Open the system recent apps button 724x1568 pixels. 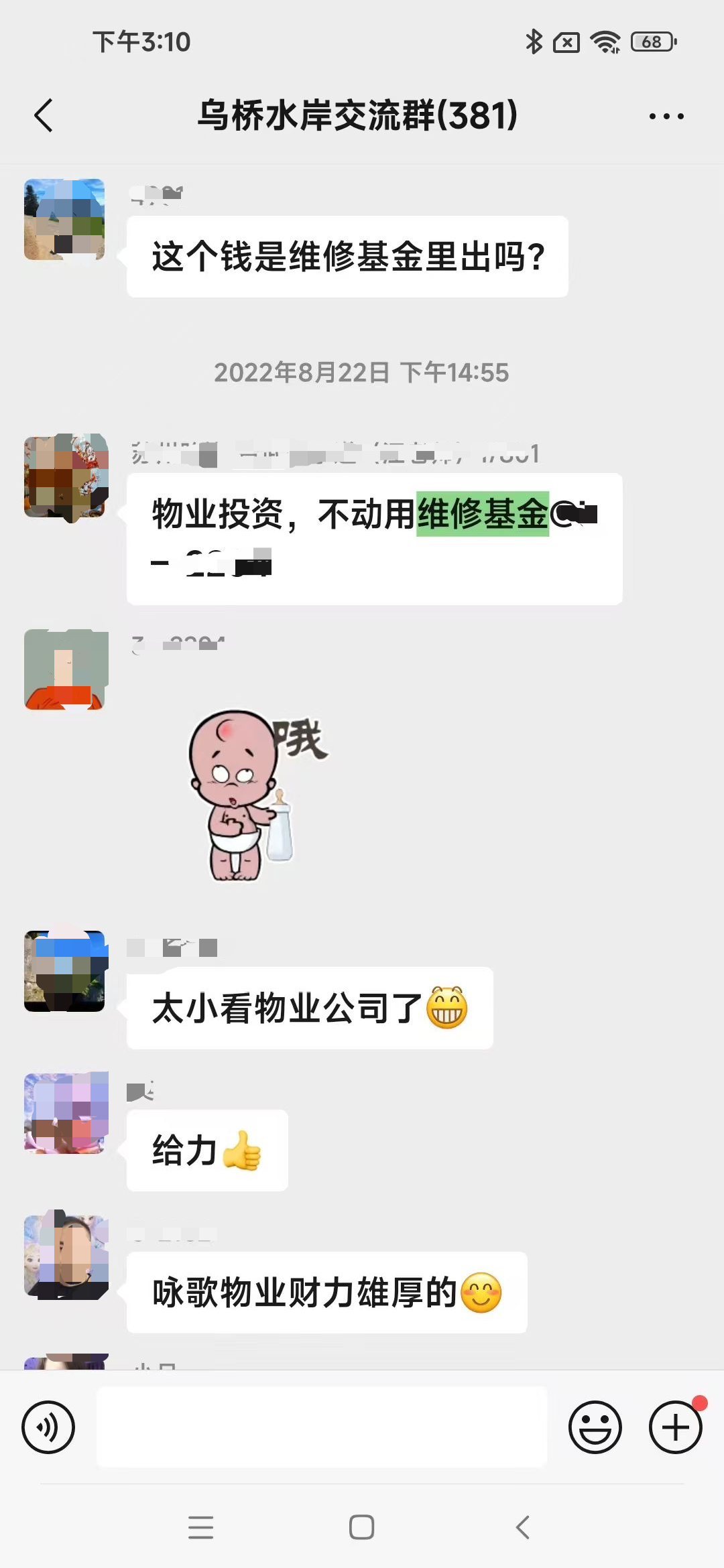(x=200, y=1527)
